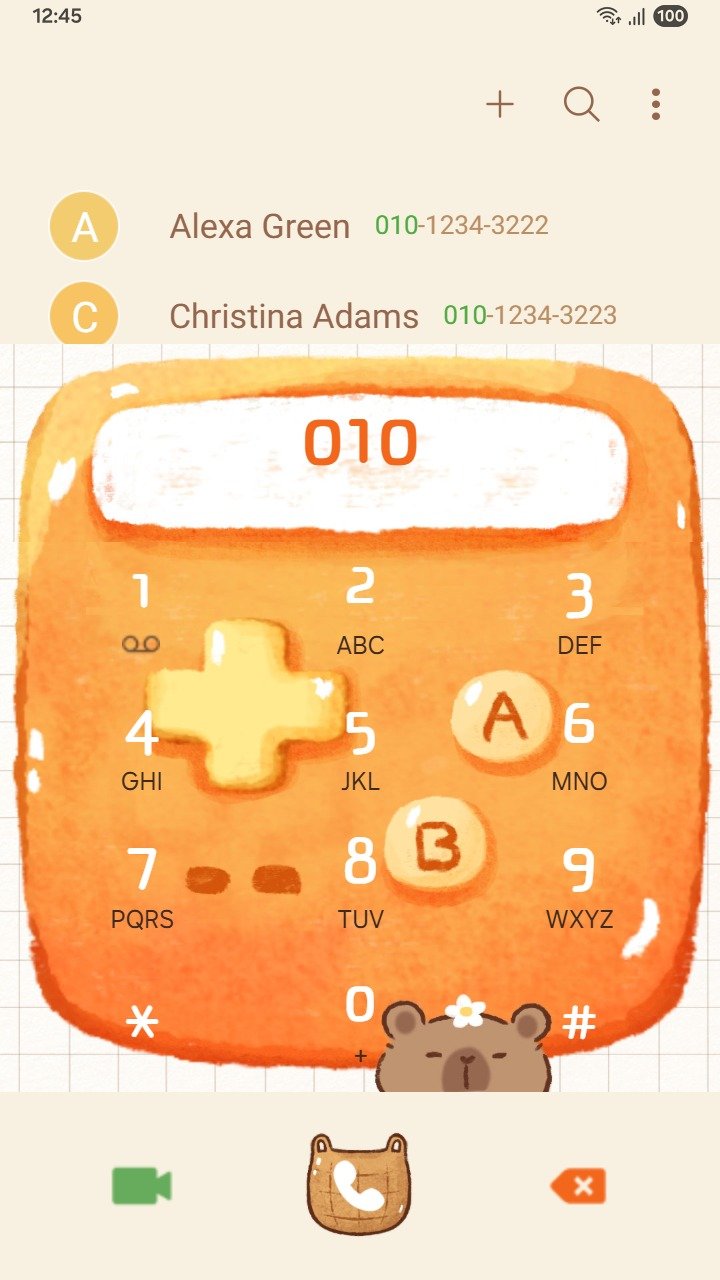This screenshot has width=720, height=1280.
Task: Dial digit 4 GHI key
Action: [x=141, y=748]
